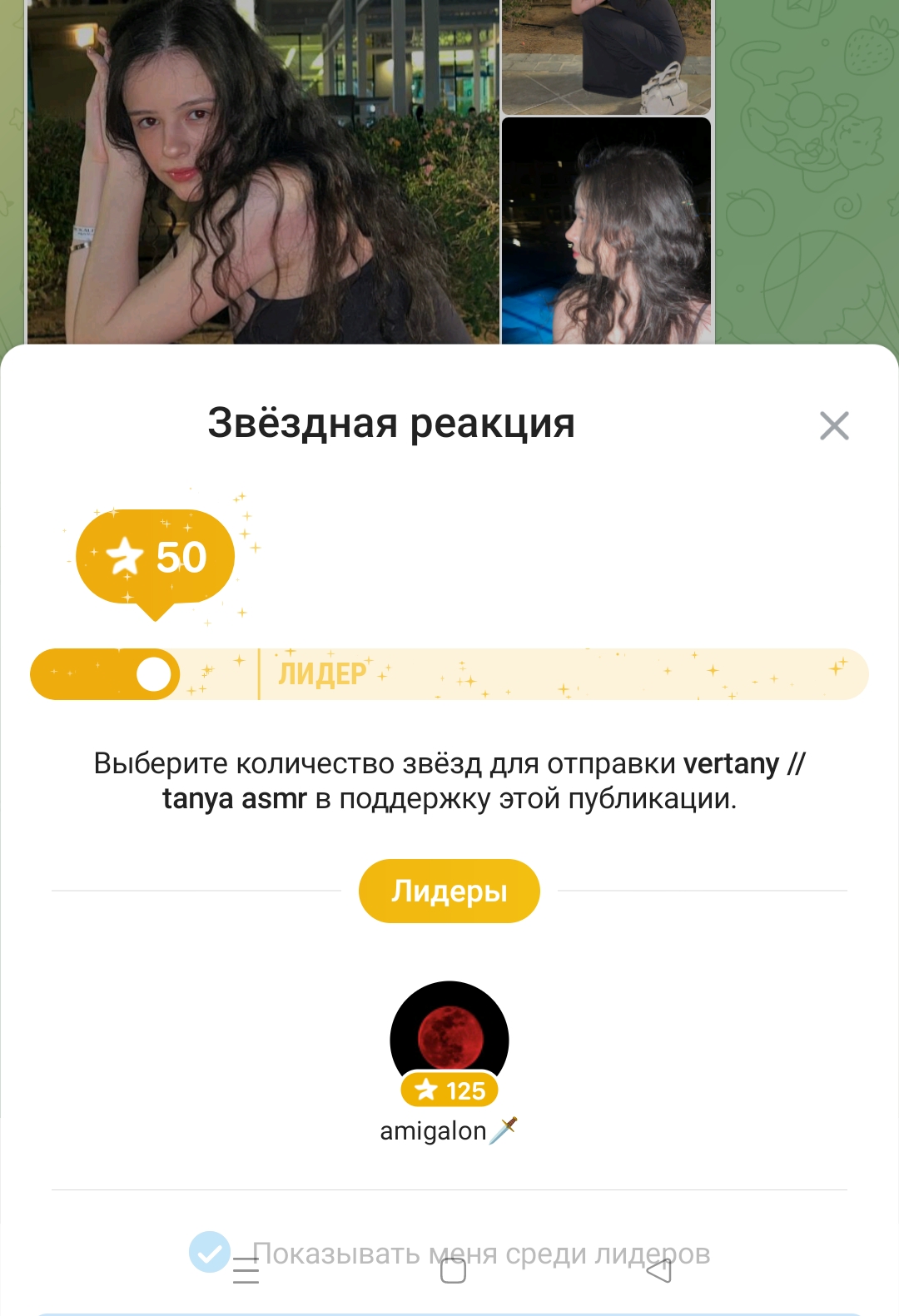
Task: Open the side profile photo in the post
Action: [606, 231]
